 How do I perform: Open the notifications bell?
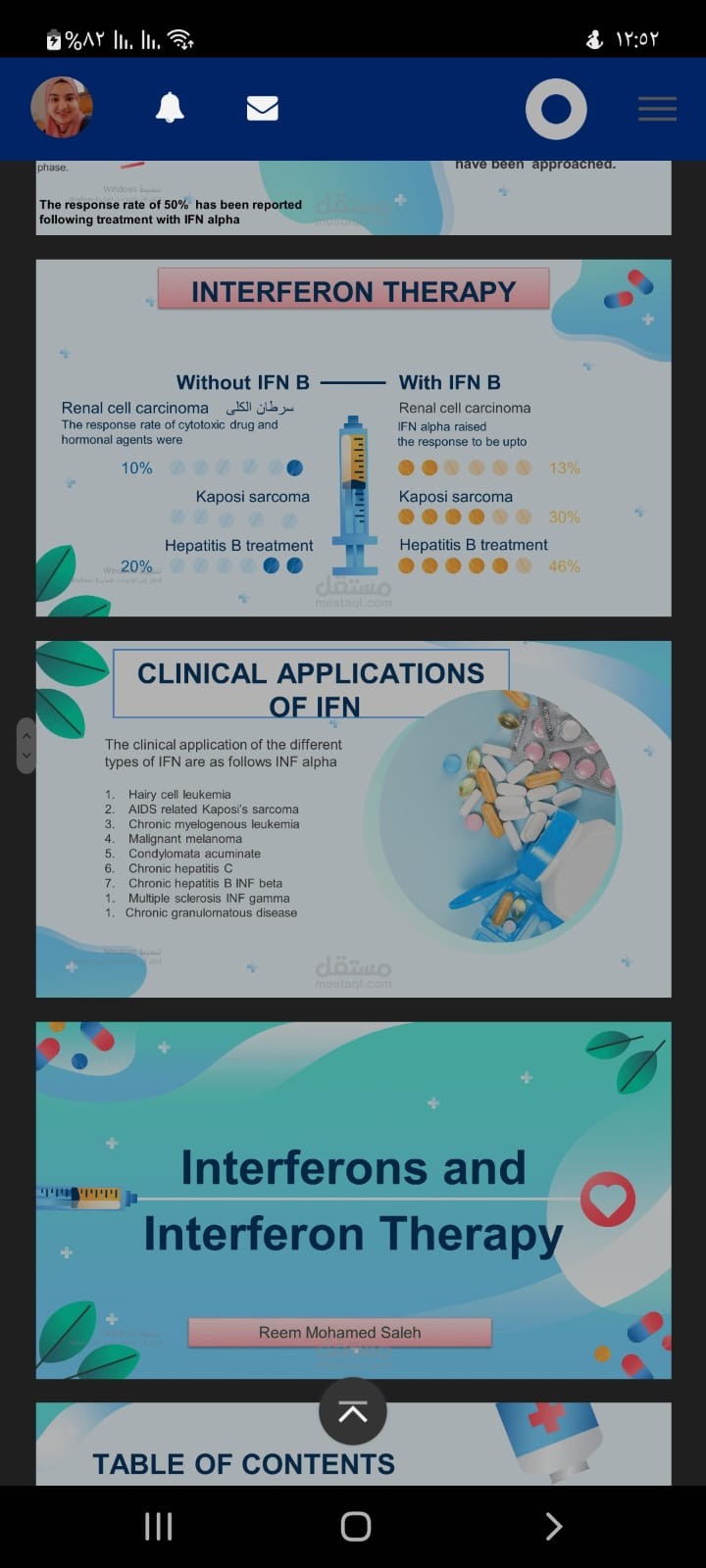[x=170, y=108]
